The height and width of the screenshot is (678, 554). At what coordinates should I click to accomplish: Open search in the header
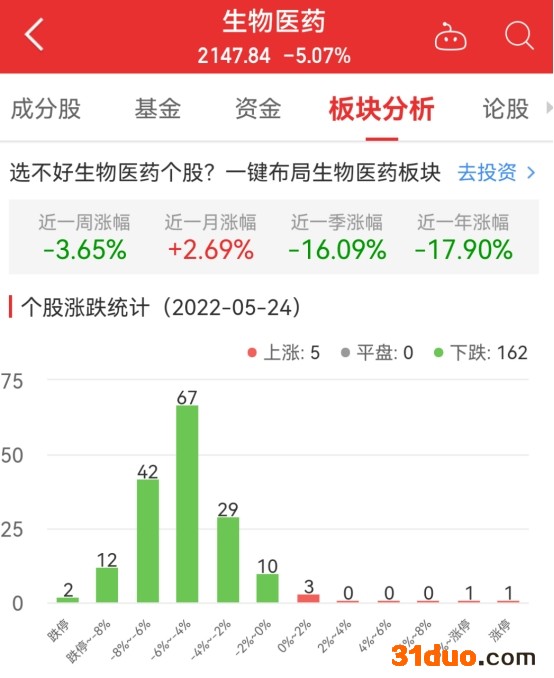519,35
